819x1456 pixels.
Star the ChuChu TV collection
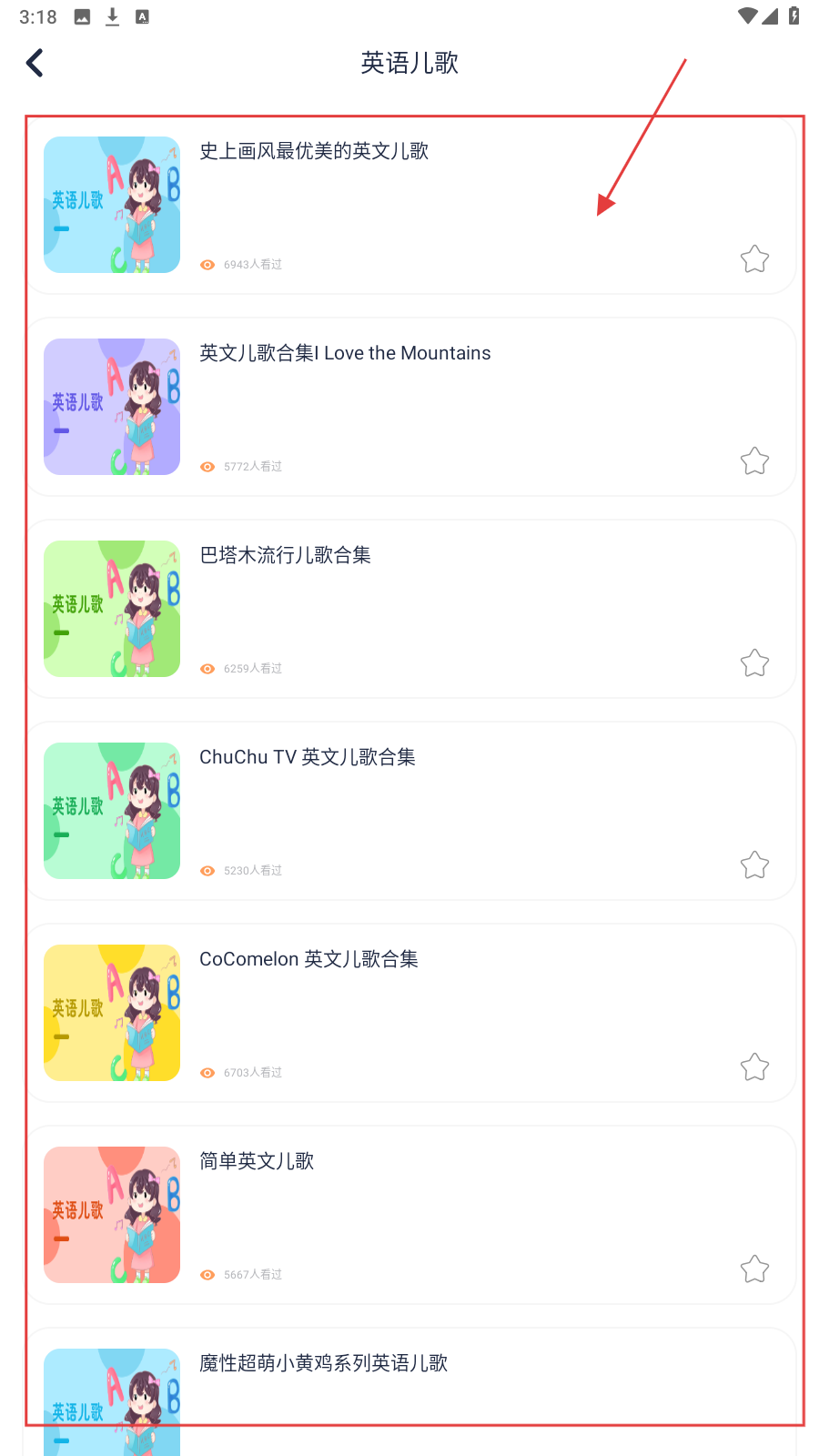click(x=754, y=865)
